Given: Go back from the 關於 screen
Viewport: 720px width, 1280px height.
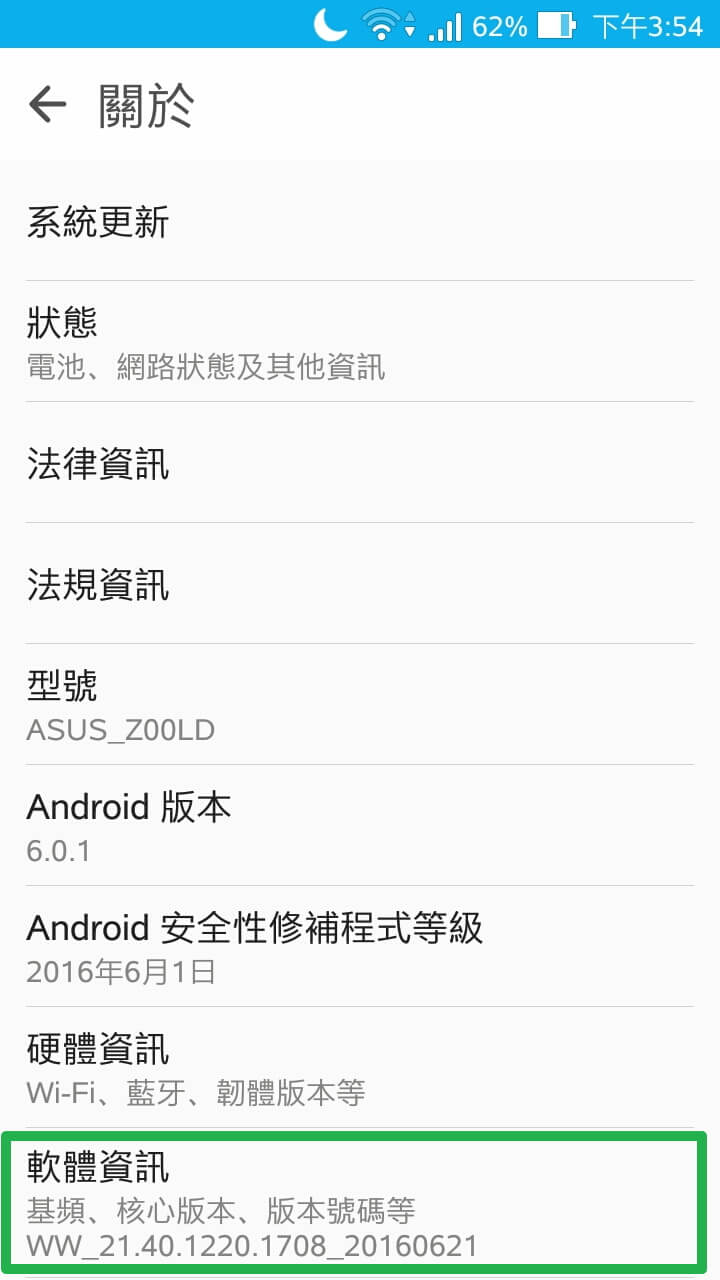Looking at the screenshot, I should coord(47,104).
